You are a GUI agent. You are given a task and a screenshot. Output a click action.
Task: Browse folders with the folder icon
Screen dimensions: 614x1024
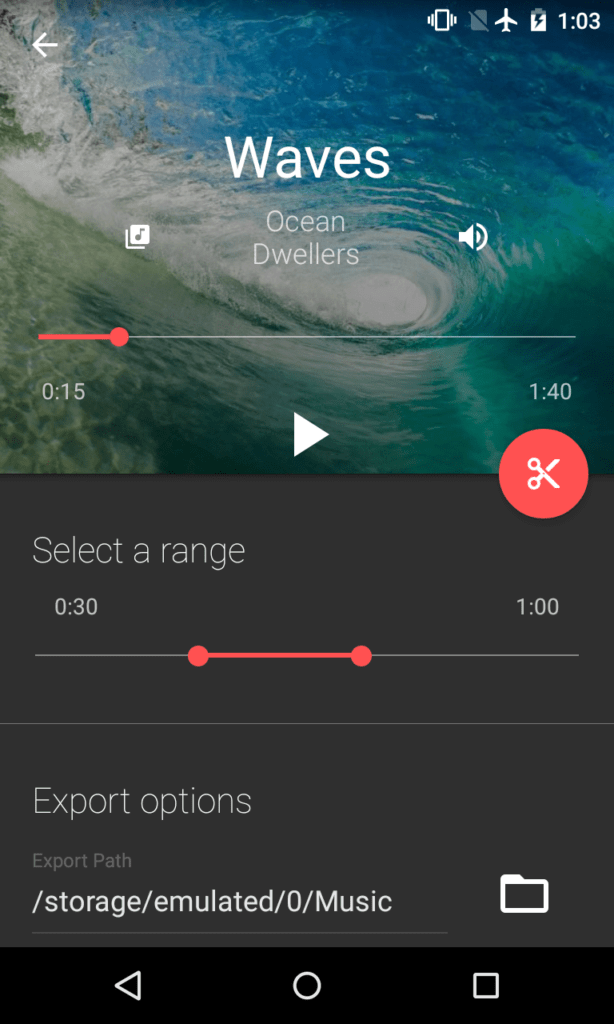click(x=525, y=893)
